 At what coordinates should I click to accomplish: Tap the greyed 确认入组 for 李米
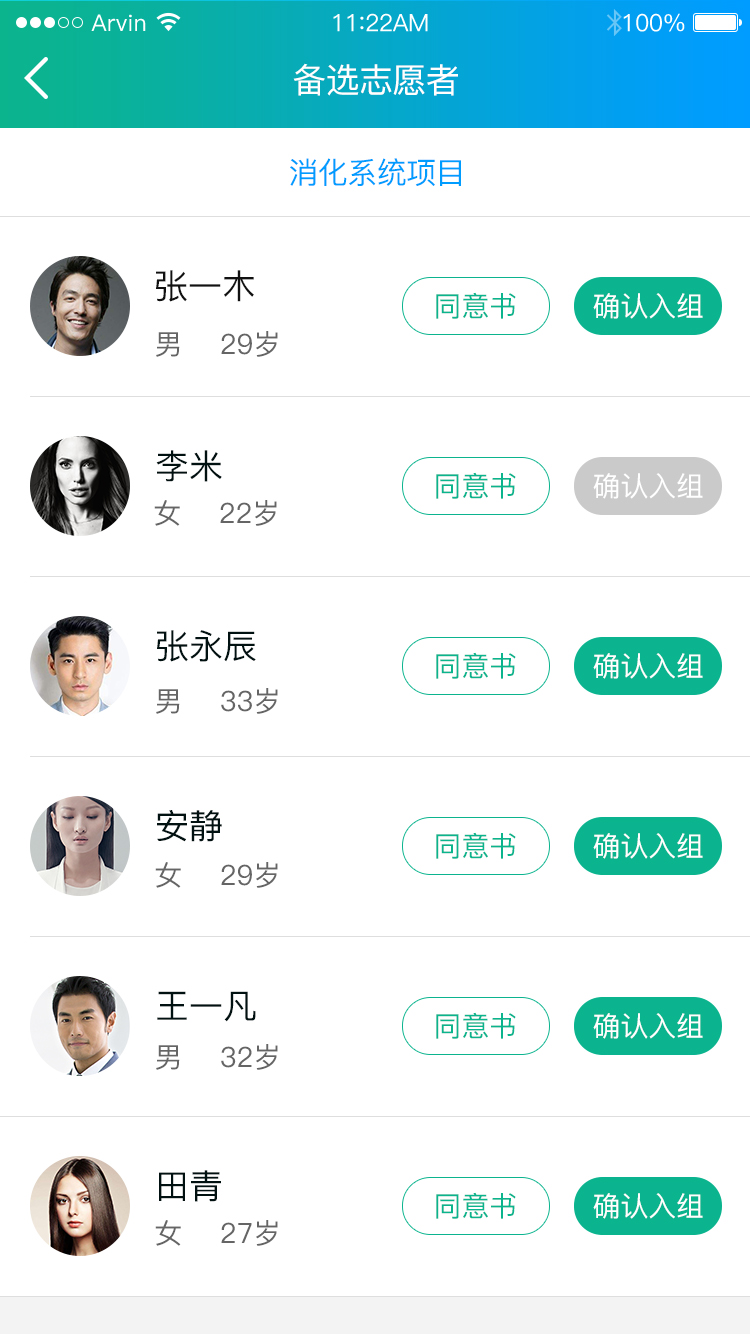tap(647, 486)
